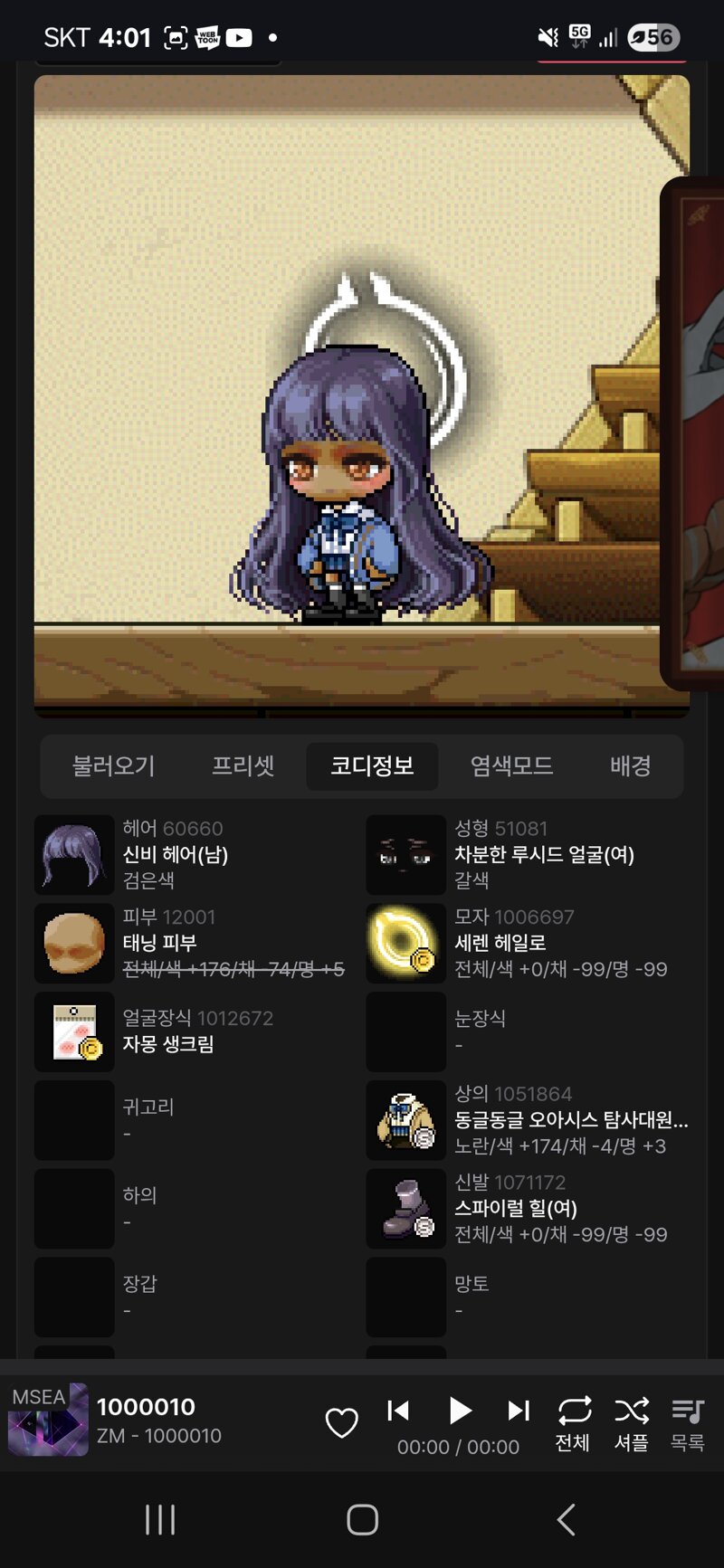The image size is (724, 1568).
Task: Play the track 1000010
Action: (x=460, y=1410)
